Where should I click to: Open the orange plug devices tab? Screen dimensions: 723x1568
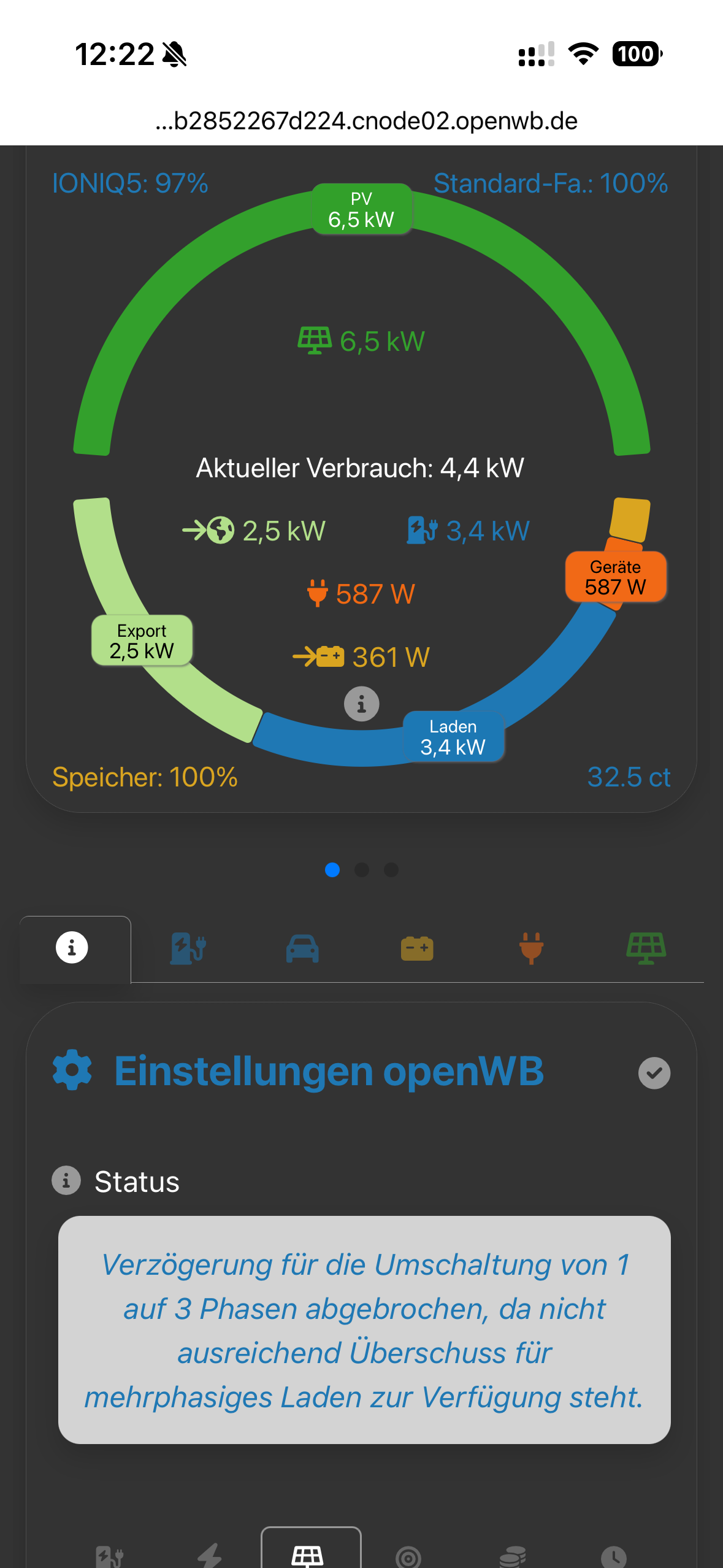531,948
